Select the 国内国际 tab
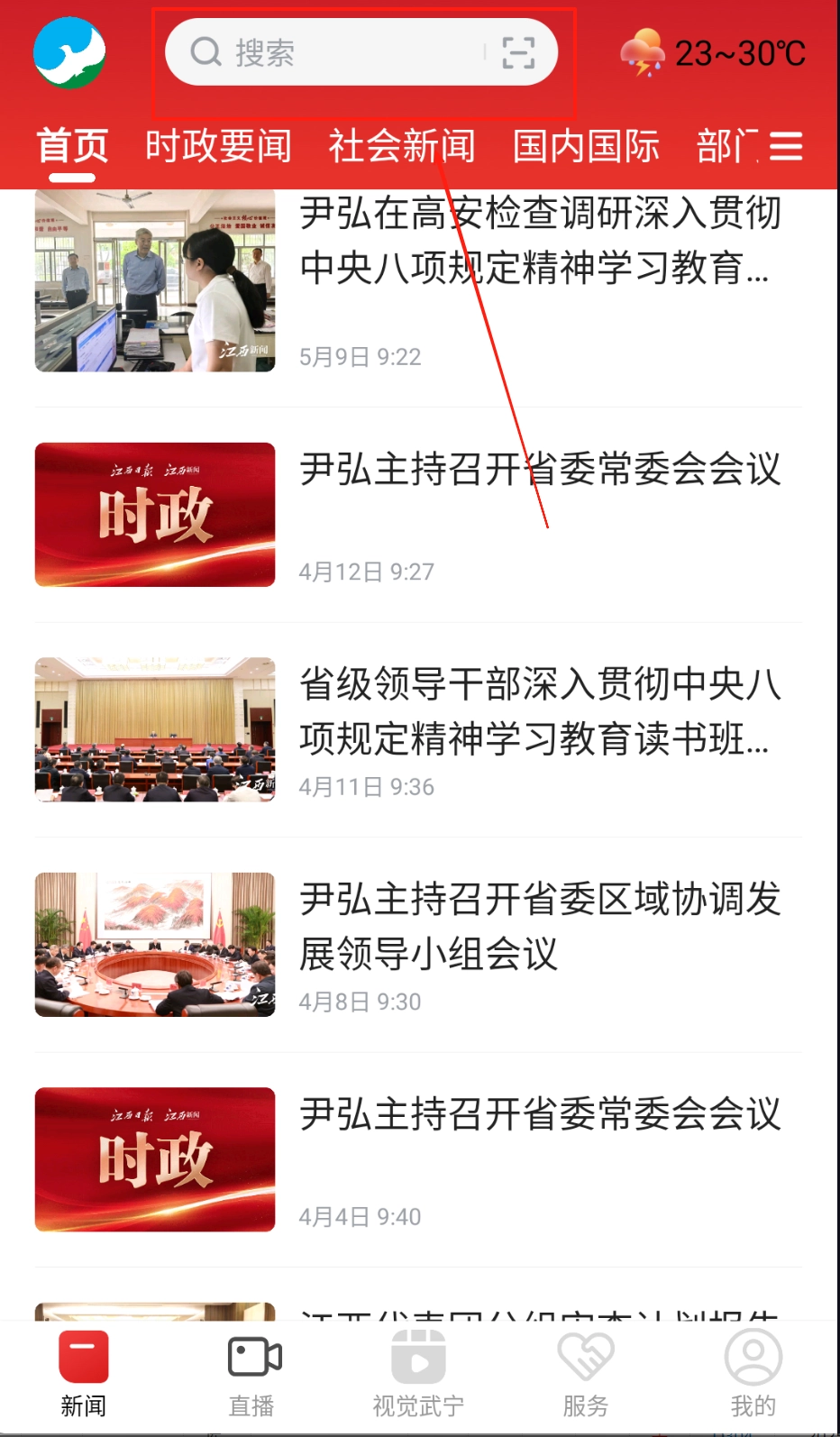 (586, 146)
